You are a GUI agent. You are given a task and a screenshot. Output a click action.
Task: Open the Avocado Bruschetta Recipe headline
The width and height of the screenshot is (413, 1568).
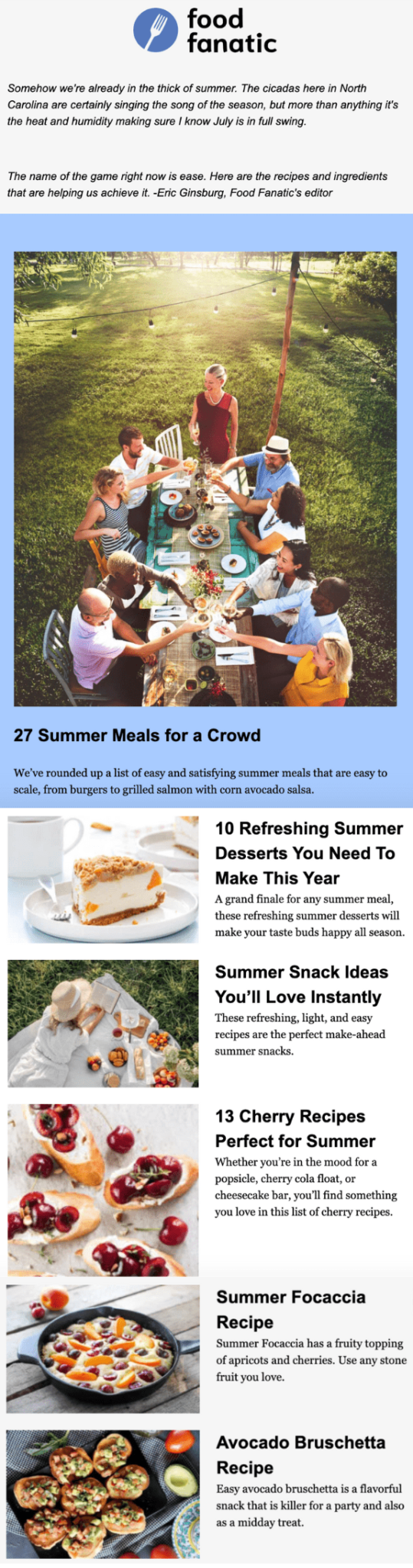click(x=300, y=1455)
